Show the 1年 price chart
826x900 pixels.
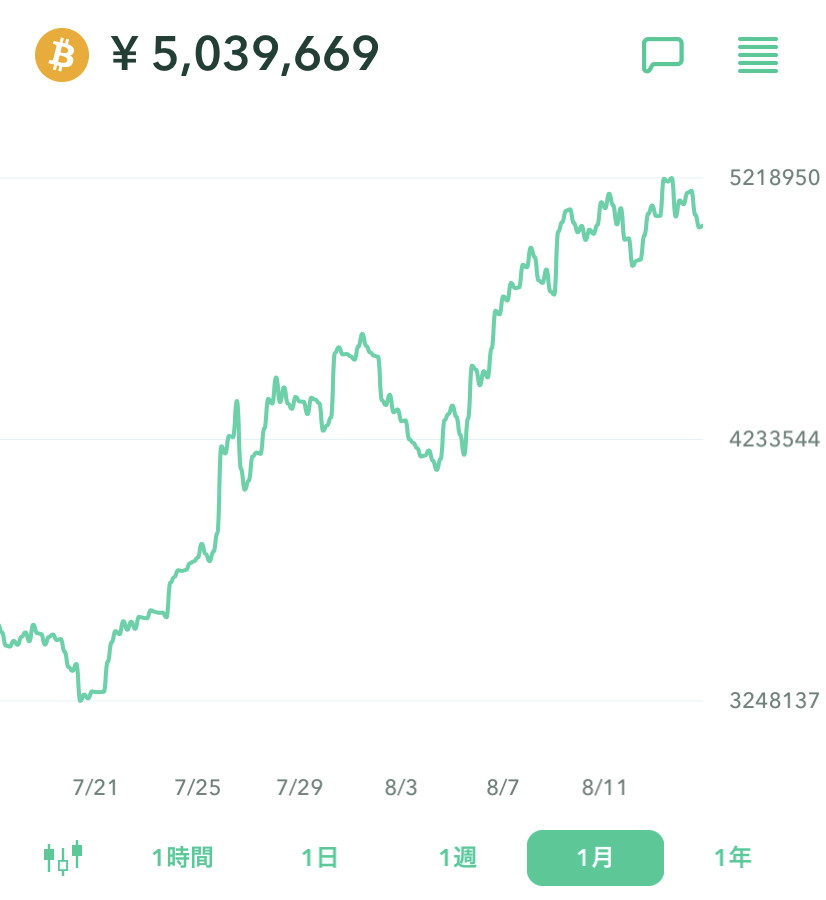coord(732,857)
